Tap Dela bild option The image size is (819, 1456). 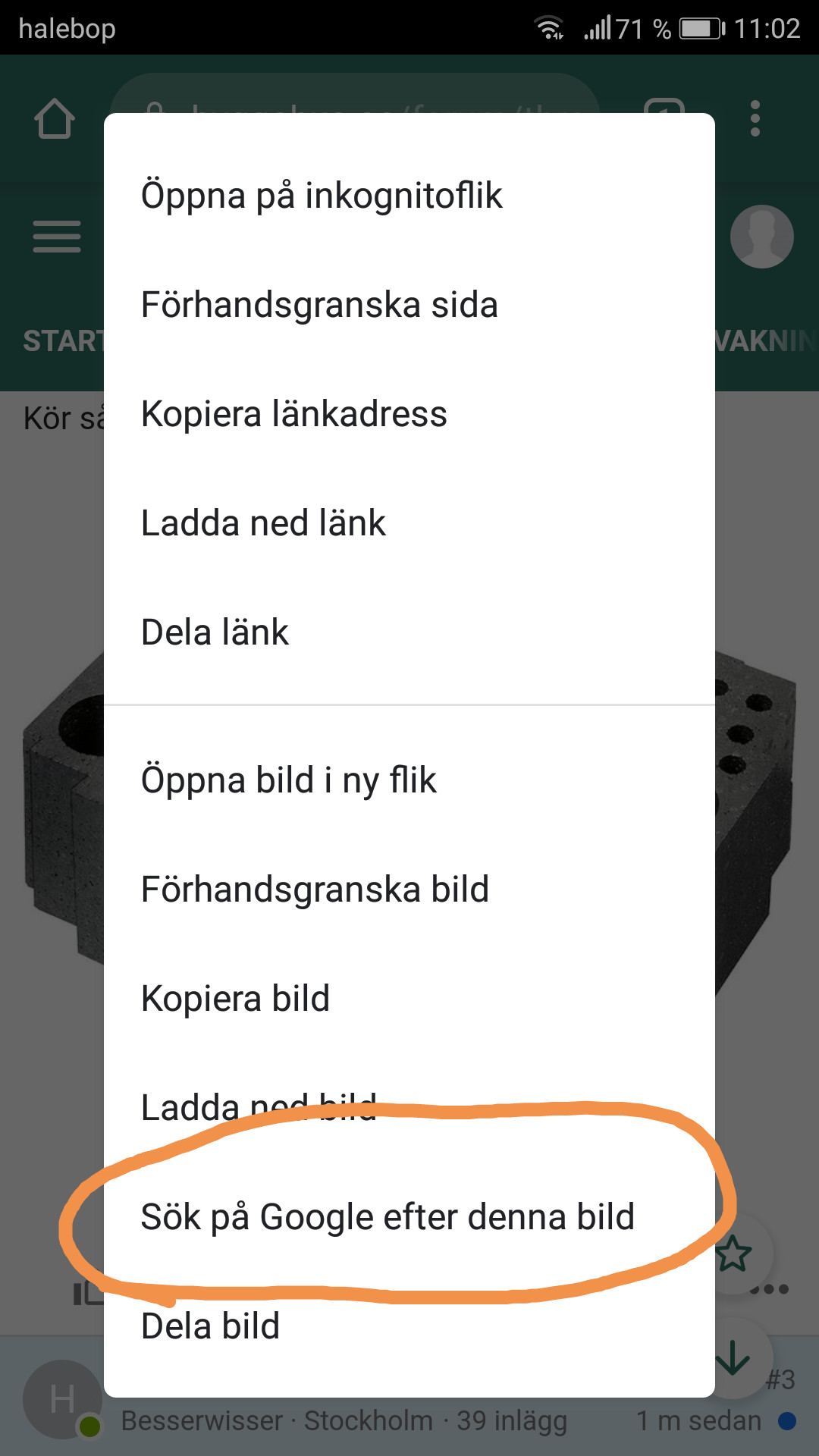tap(409, 1326)
